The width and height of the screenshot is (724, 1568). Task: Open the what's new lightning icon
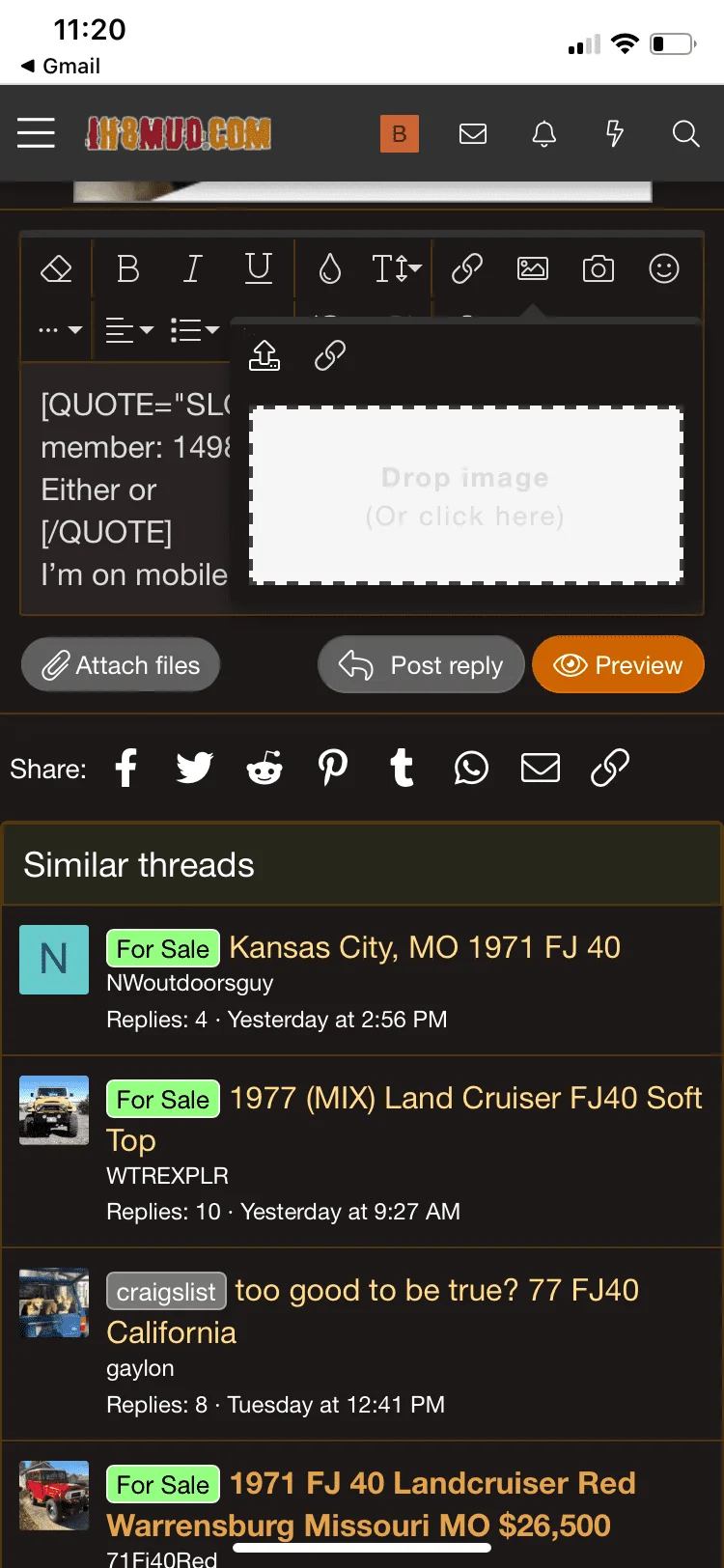[614, 133]
